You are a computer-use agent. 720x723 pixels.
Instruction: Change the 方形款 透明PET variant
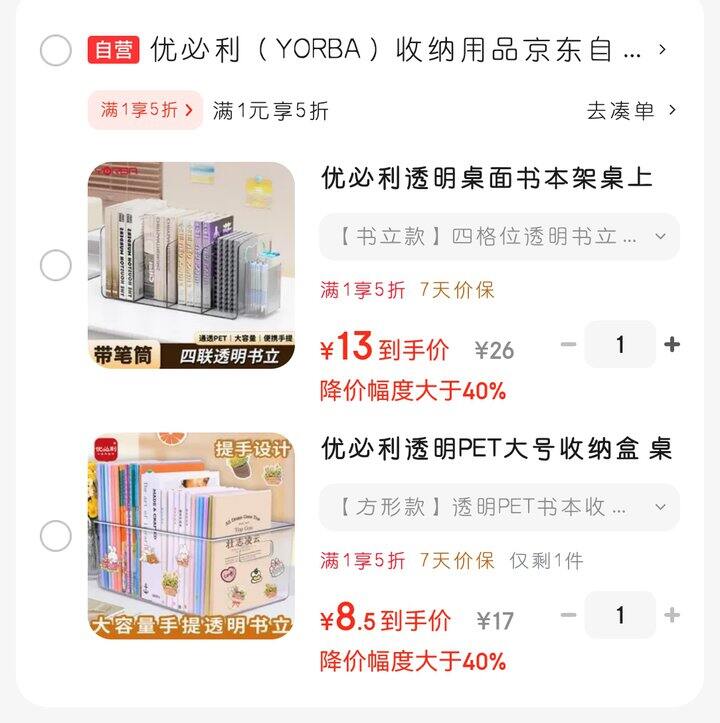coord(499,507)
